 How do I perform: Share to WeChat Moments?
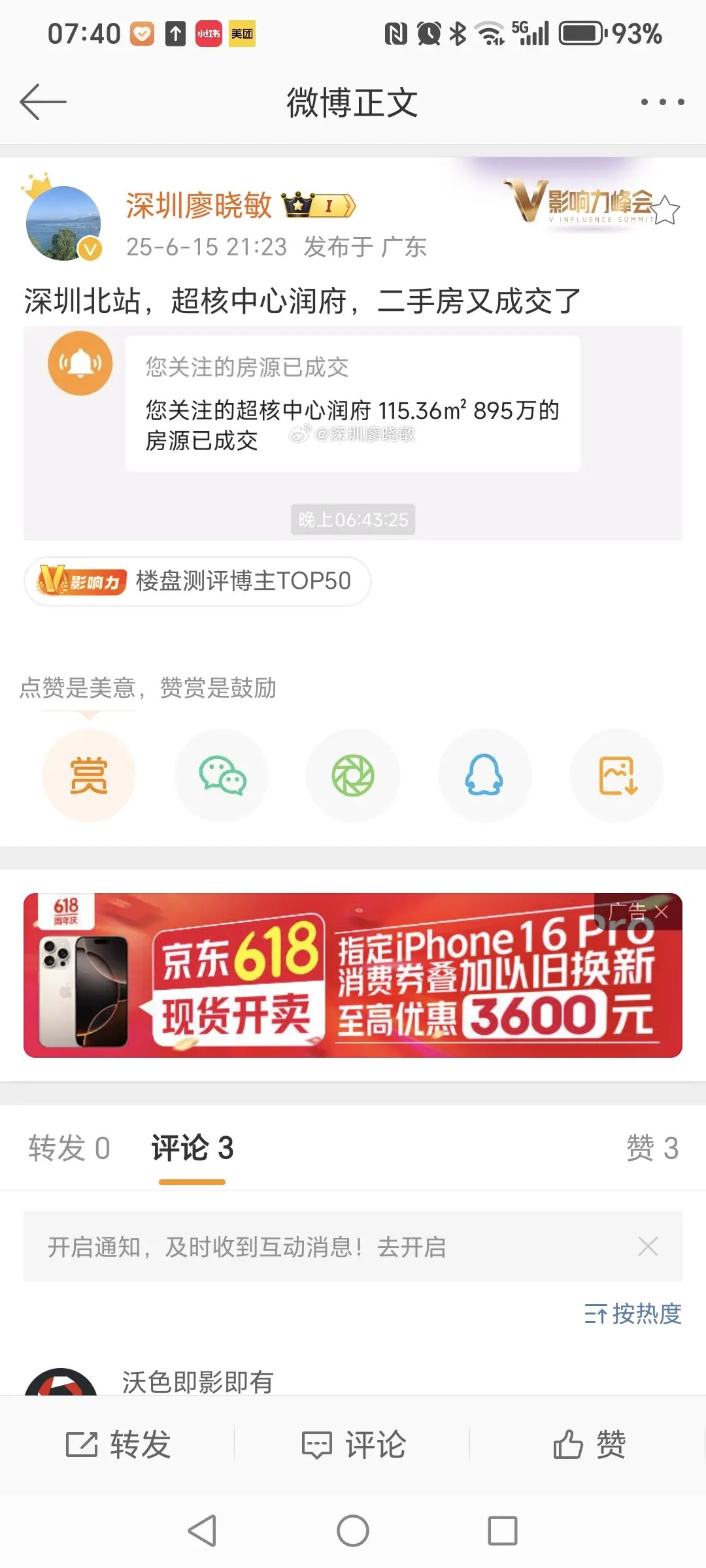point(353,776)
